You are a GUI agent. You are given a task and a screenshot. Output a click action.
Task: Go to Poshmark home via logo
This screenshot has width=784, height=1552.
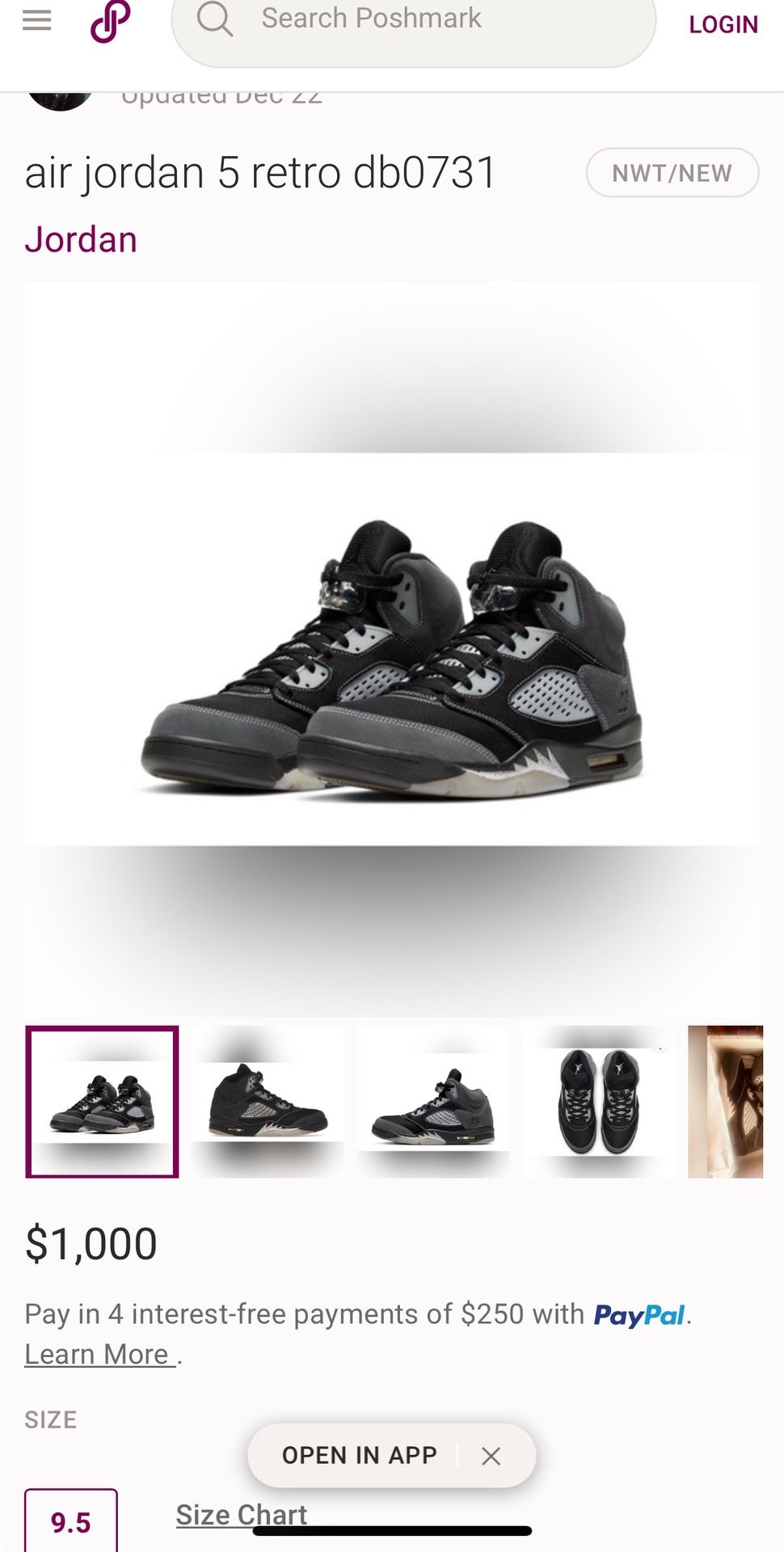110,22
